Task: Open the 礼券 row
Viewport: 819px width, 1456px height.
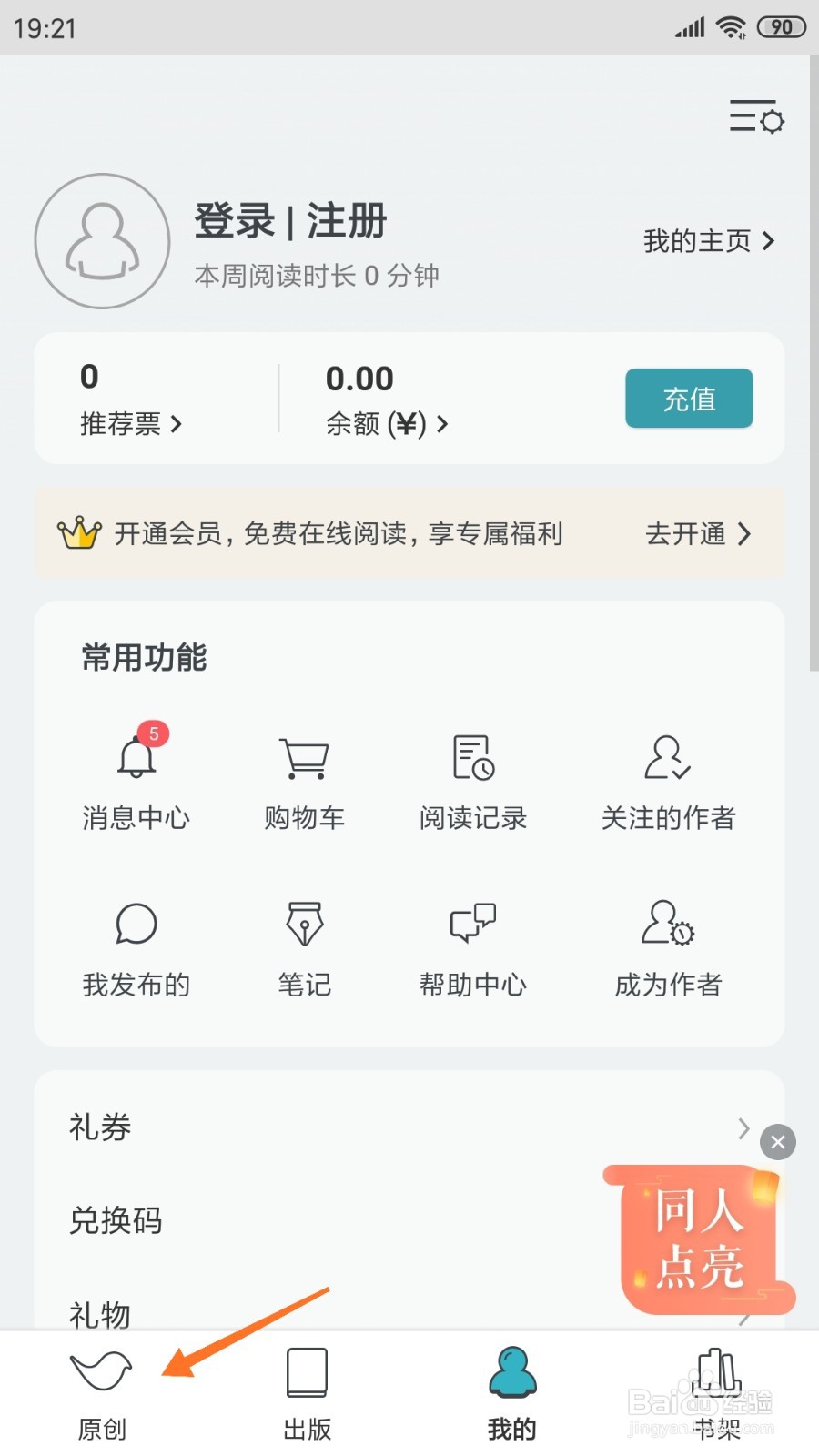Action: click(364, 1127)
